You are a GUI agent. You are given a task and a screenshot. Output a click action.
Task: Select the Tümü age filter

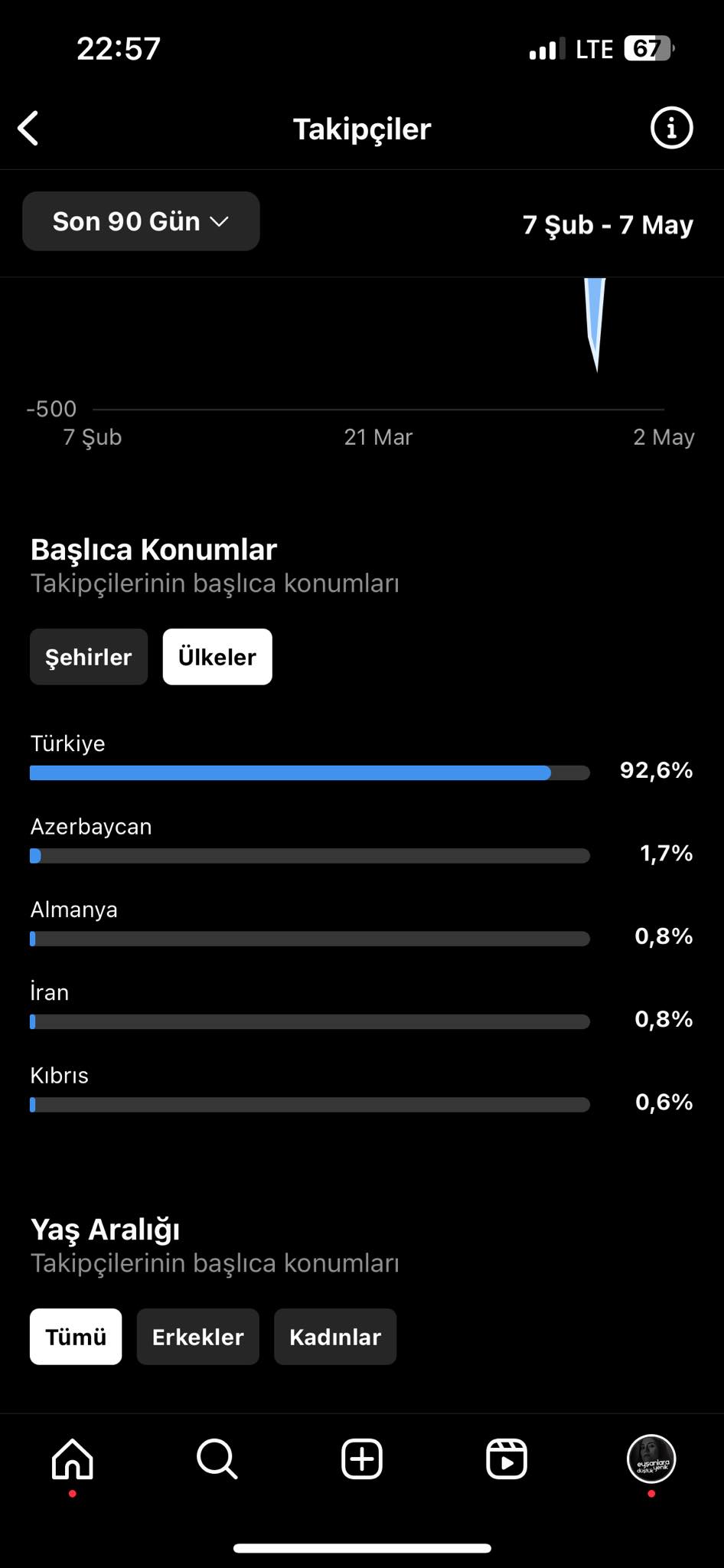[x=76, y=1337]
